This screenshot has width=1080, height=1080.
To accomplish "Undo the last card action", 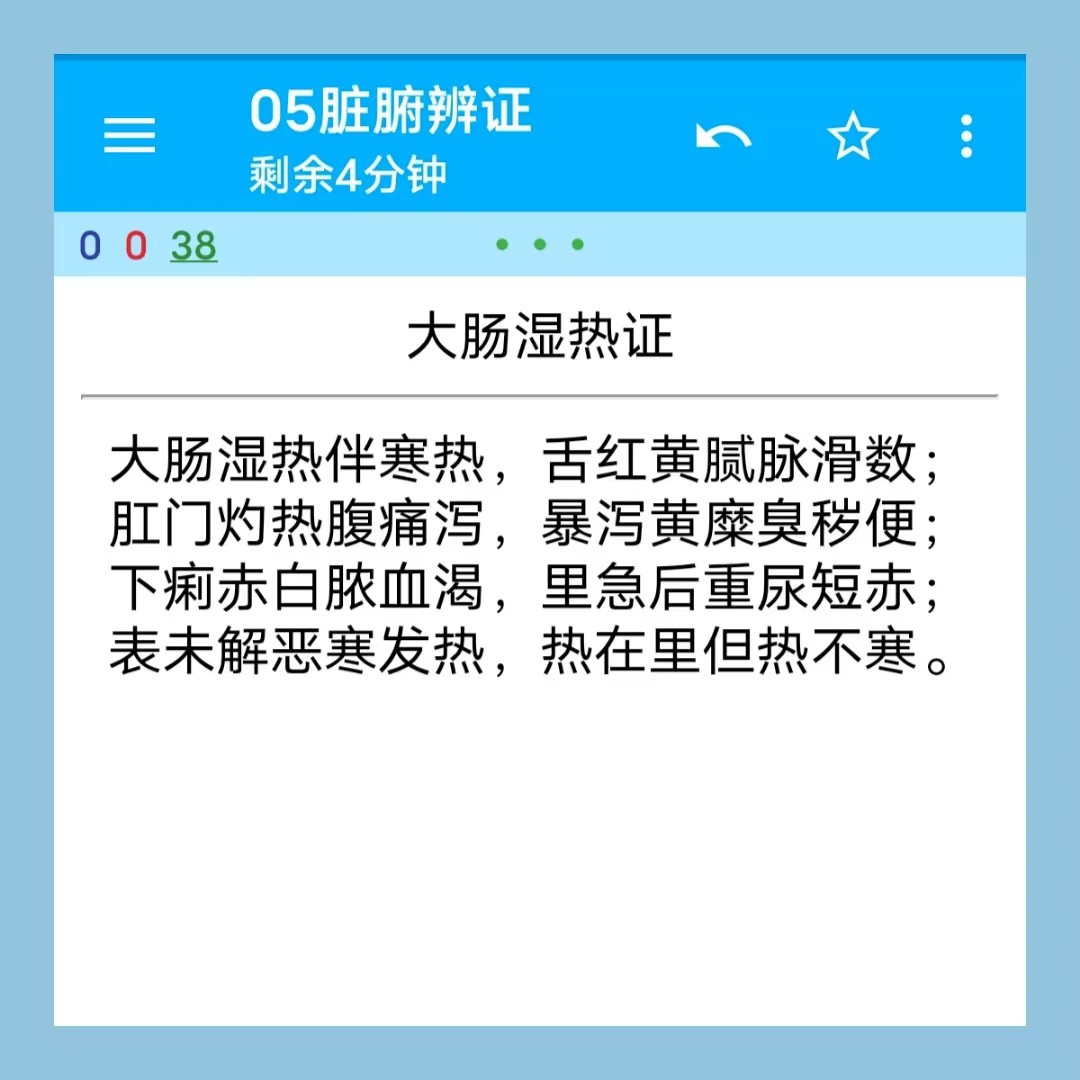I will tap(723, 136).
